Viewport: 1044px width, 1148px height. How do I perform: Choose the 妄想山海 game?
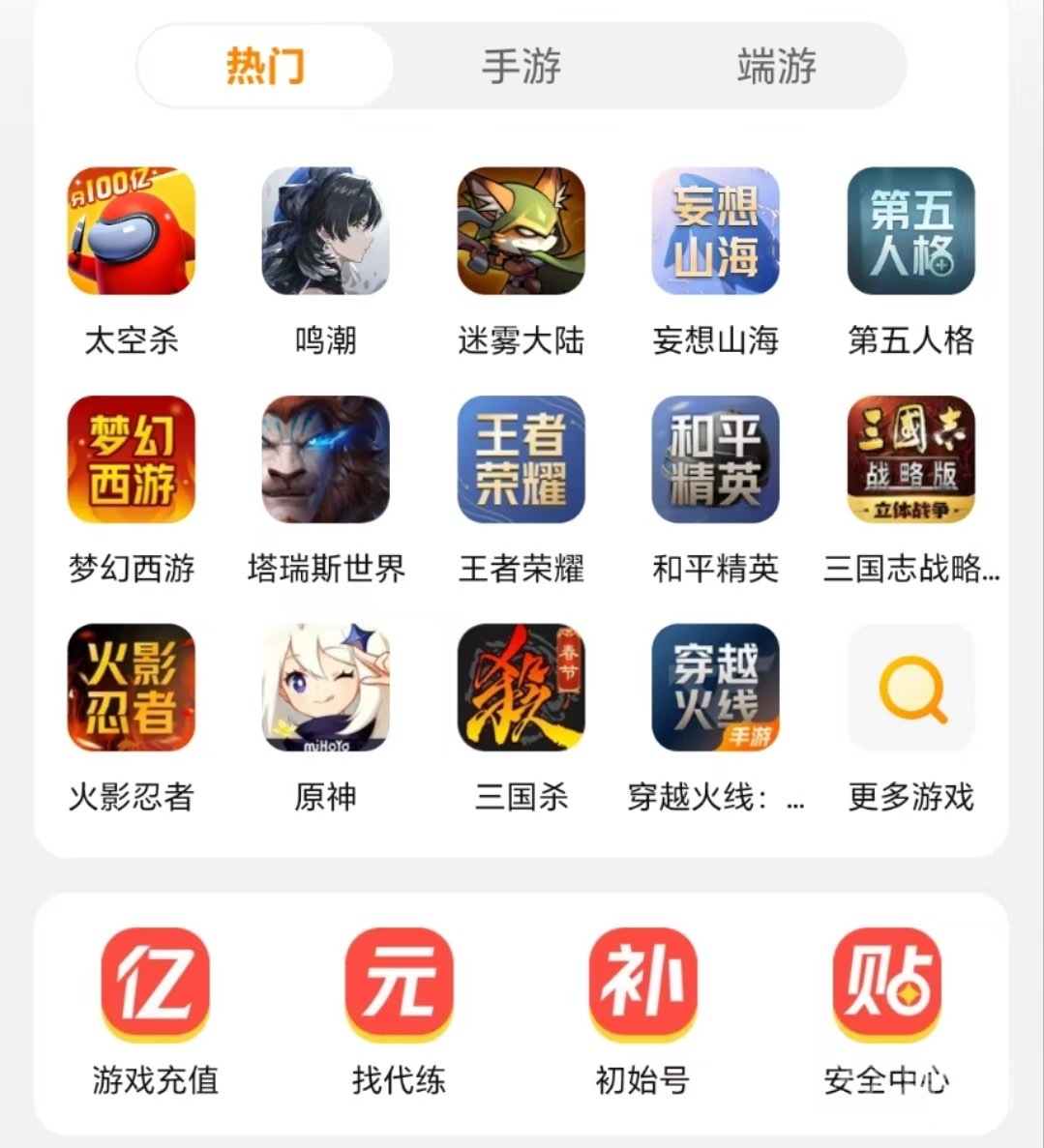[x=716, y=232]
